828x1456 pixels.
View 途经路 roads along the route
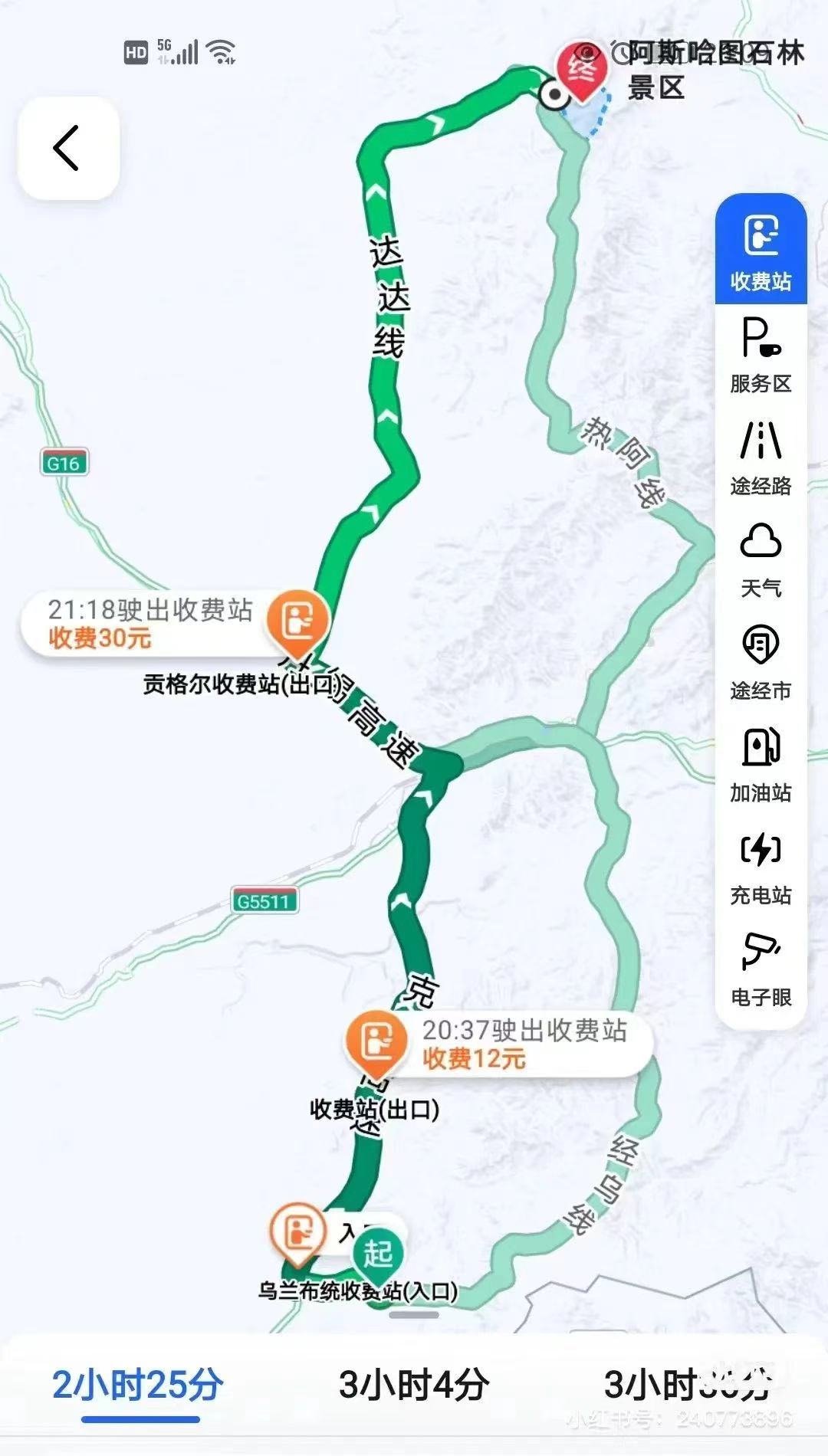[761, 457]
